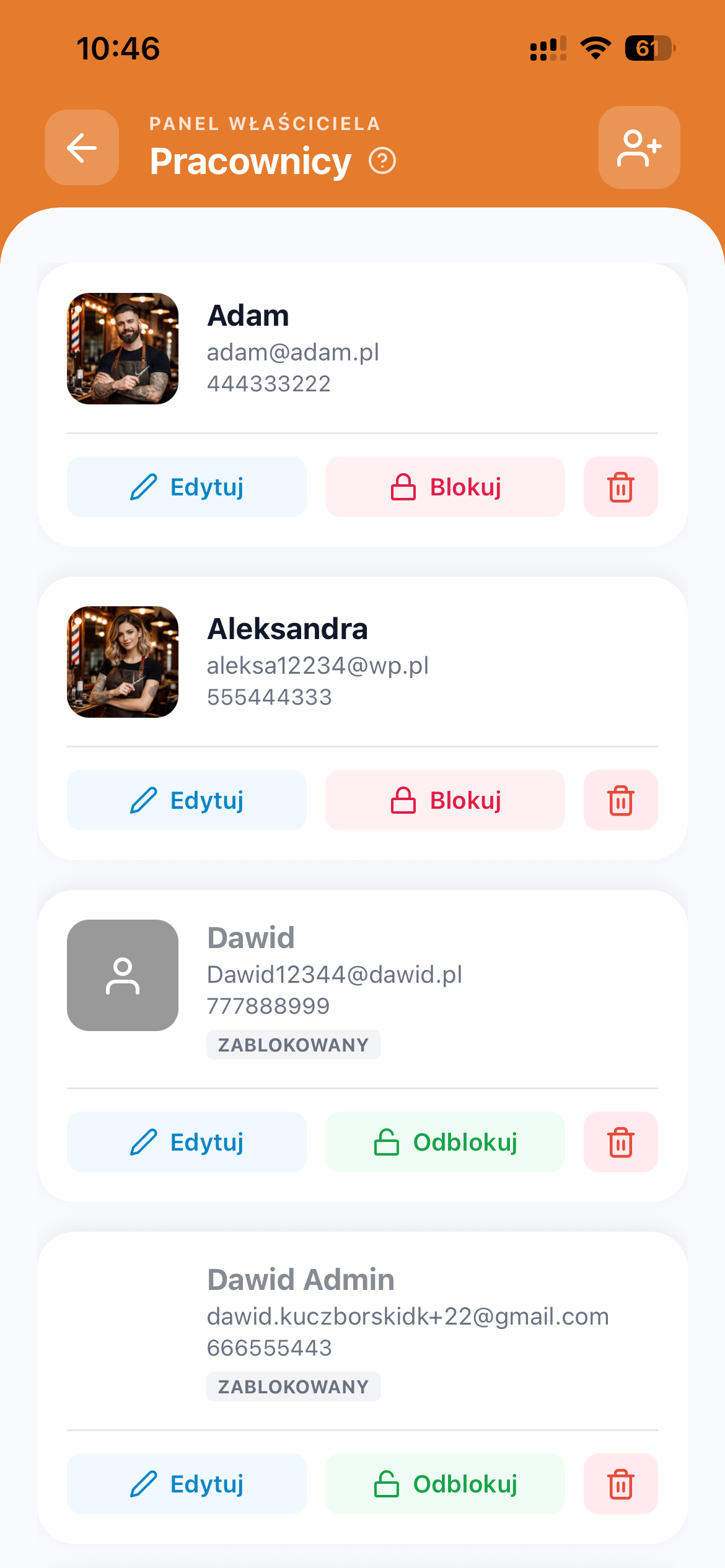Tap the trash icon on Dawid Admin's card
The height and width of the screenshot is (1568, 725).
tap(620, 1484)
